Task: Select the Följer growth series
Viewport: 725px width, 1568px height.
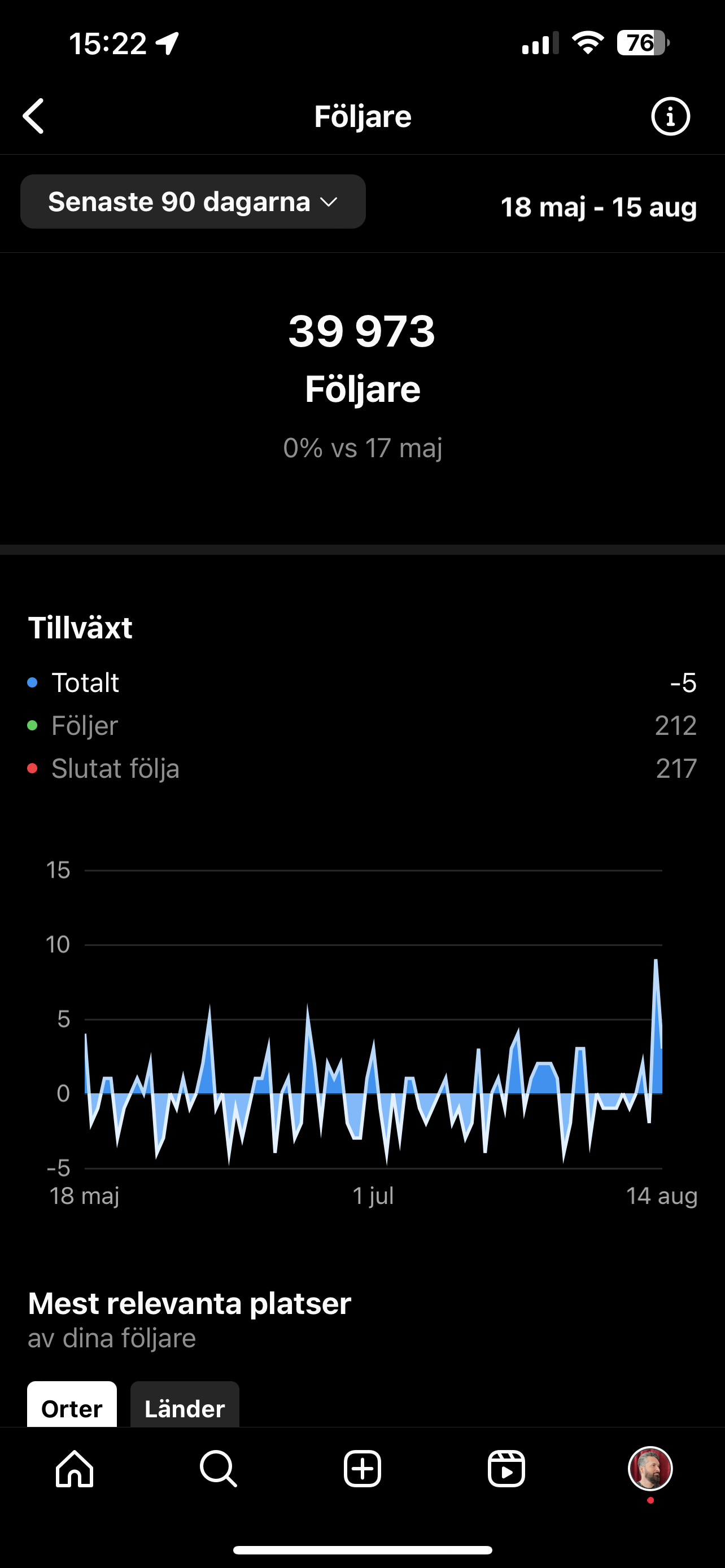Action: point(362,725)
